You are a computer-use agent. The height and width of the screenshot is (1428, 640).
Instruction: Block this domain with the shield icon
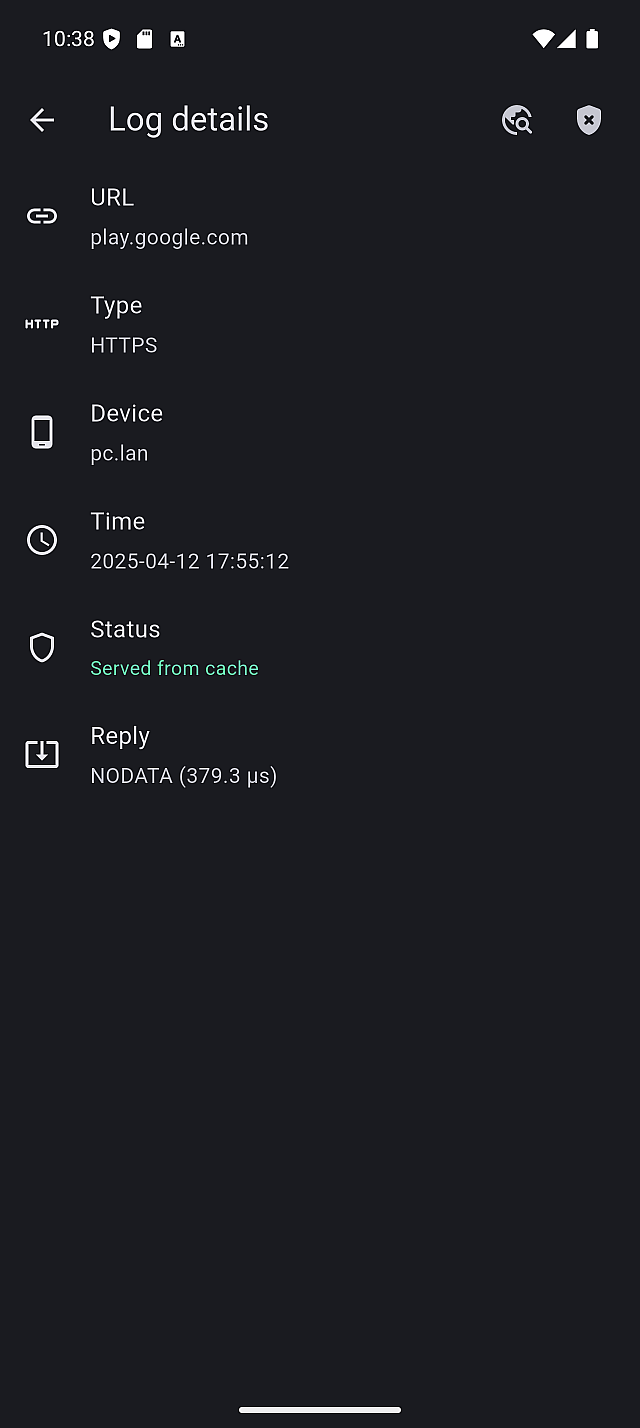589,120
